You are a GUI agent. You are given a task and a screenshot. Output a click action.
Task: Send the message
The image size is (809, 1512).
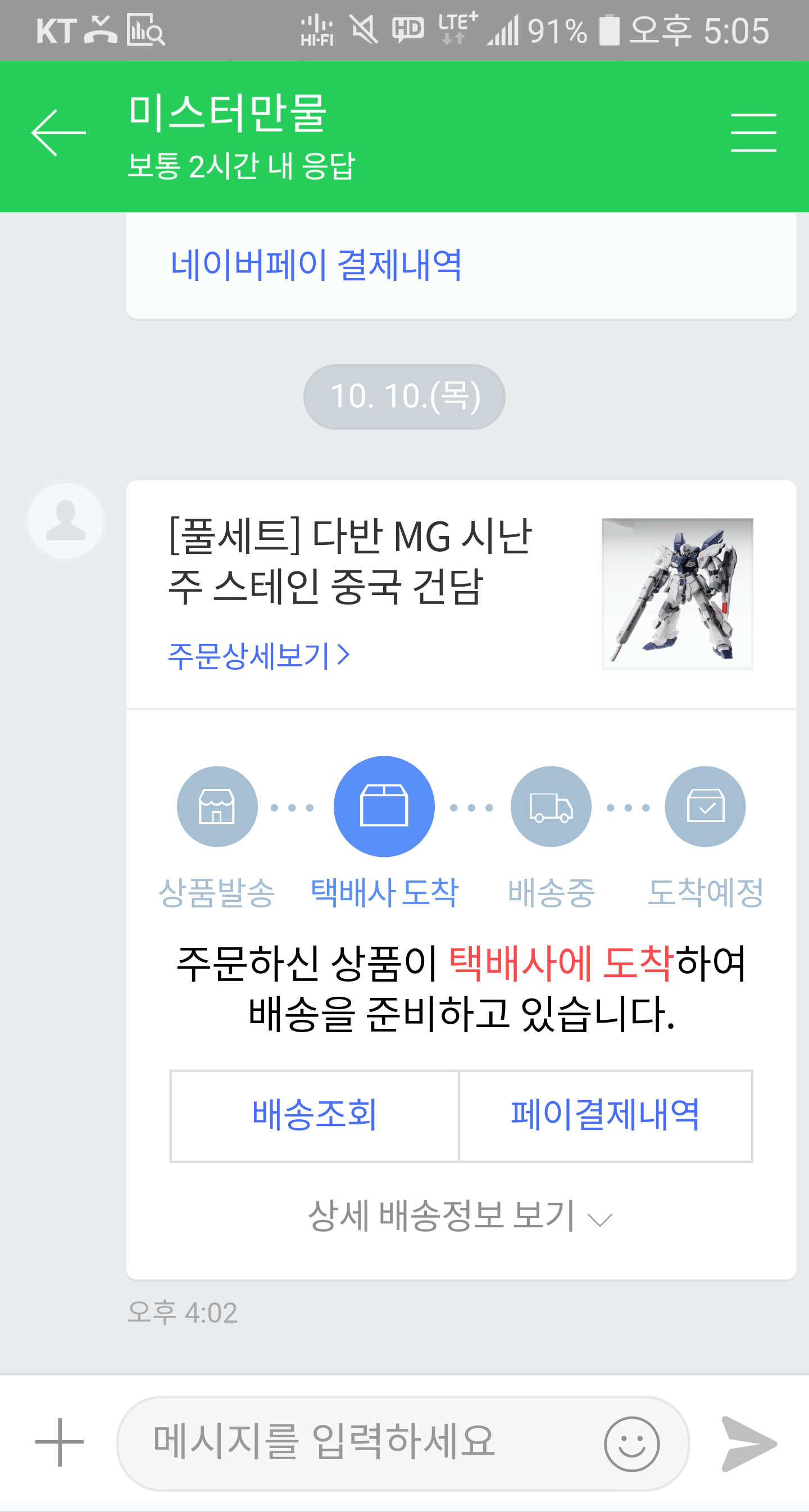coord(749,1443)
